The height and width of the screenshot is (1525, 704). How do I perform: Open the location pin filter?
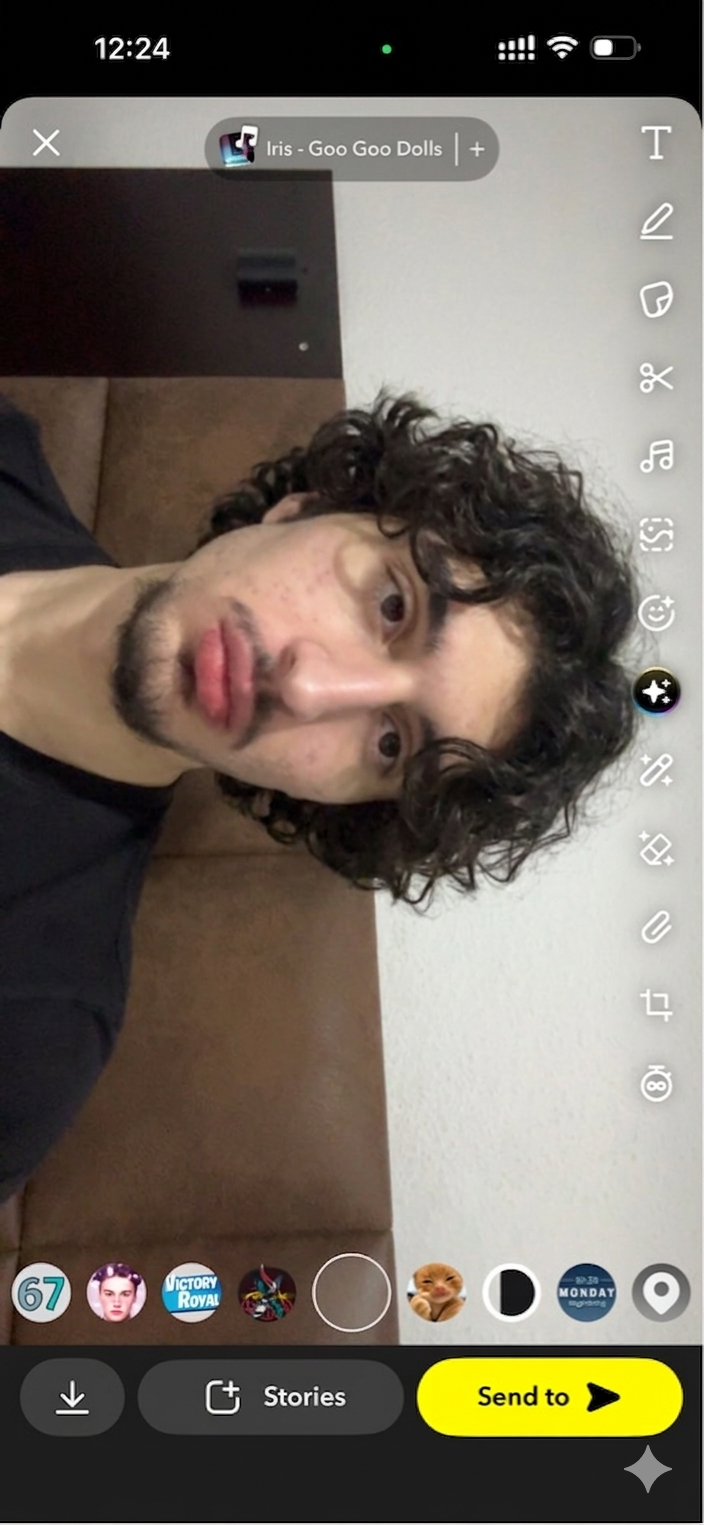tap(661, 1293)
